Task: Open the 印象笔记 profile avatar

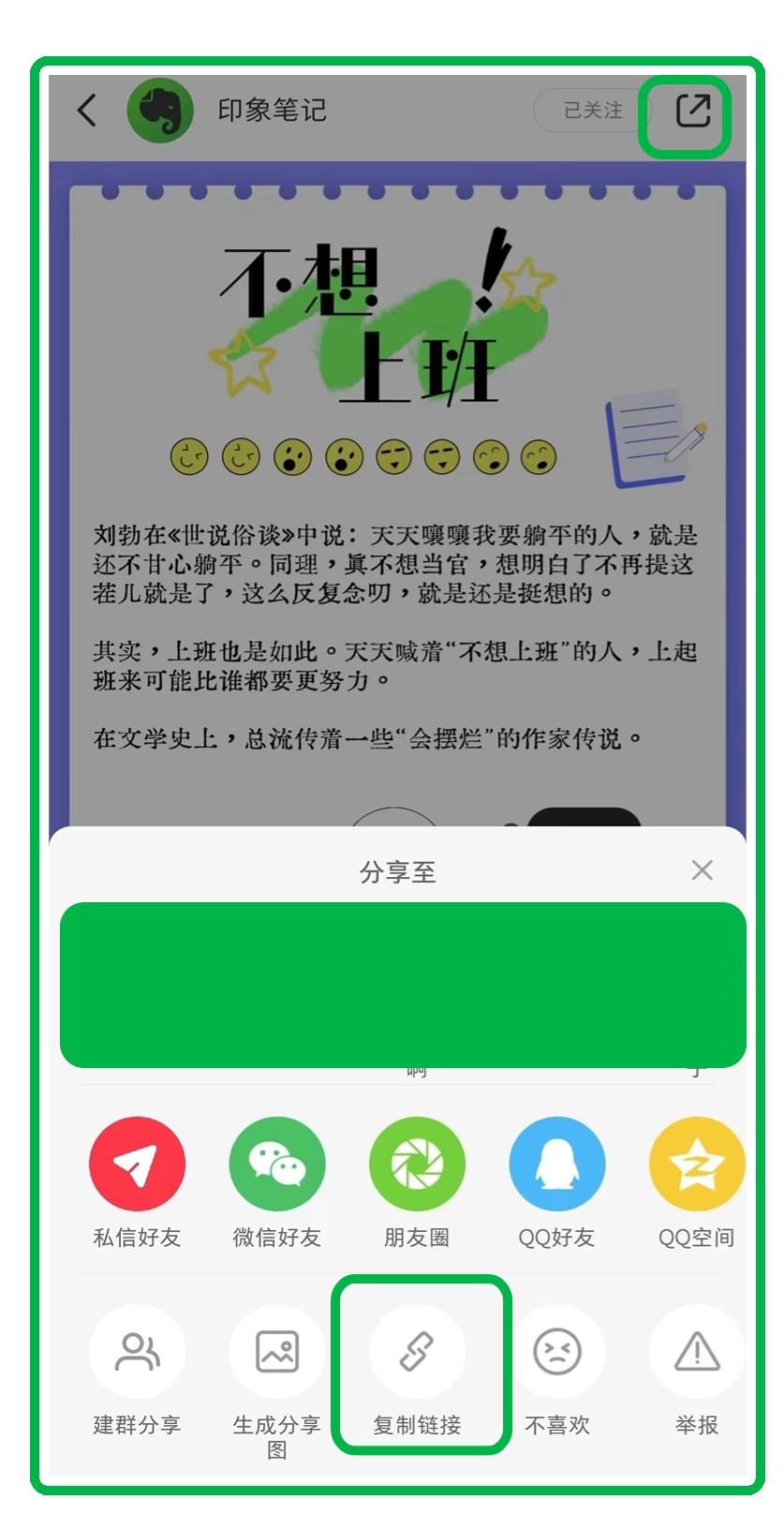Action: (160, 111)
